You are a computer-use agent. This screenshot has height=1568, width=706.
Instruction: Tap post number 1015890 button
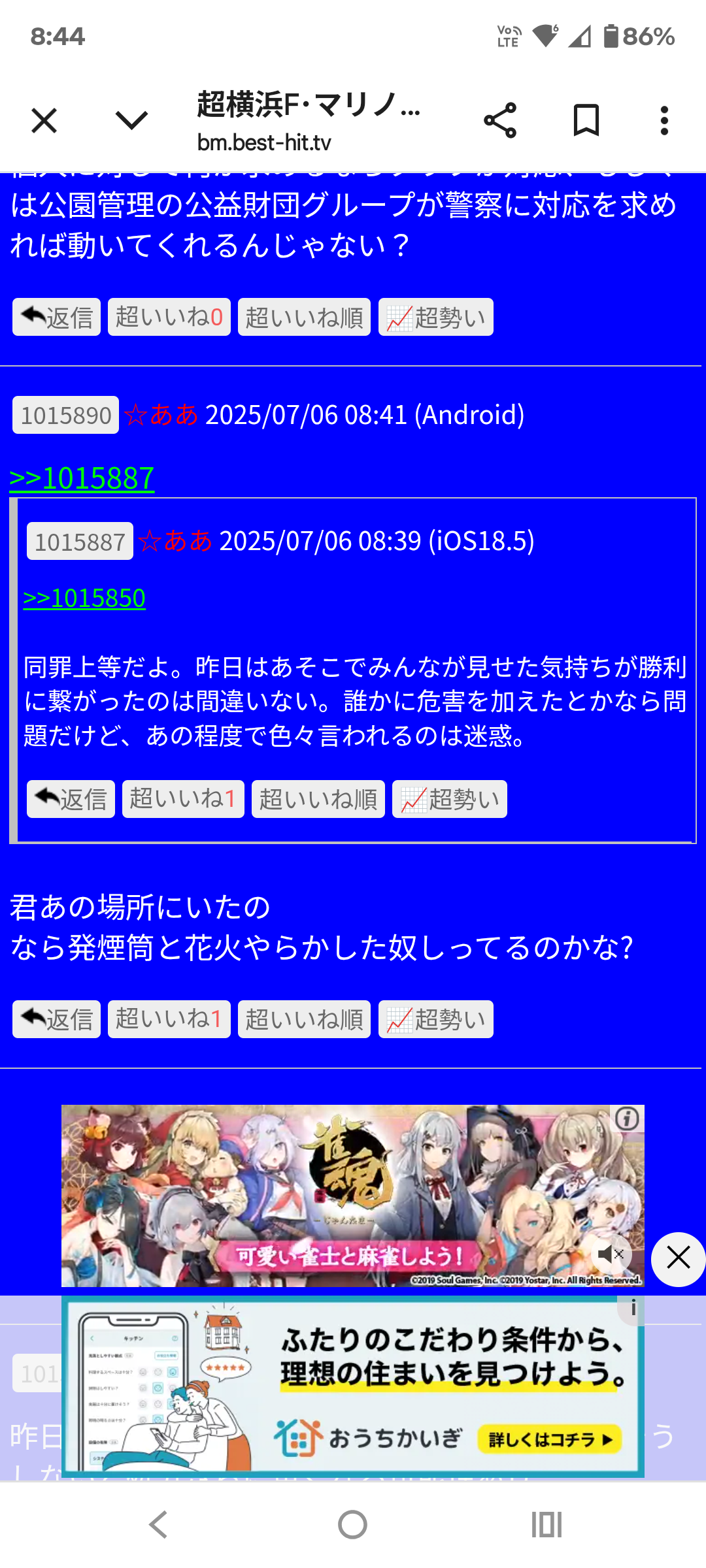65,415
